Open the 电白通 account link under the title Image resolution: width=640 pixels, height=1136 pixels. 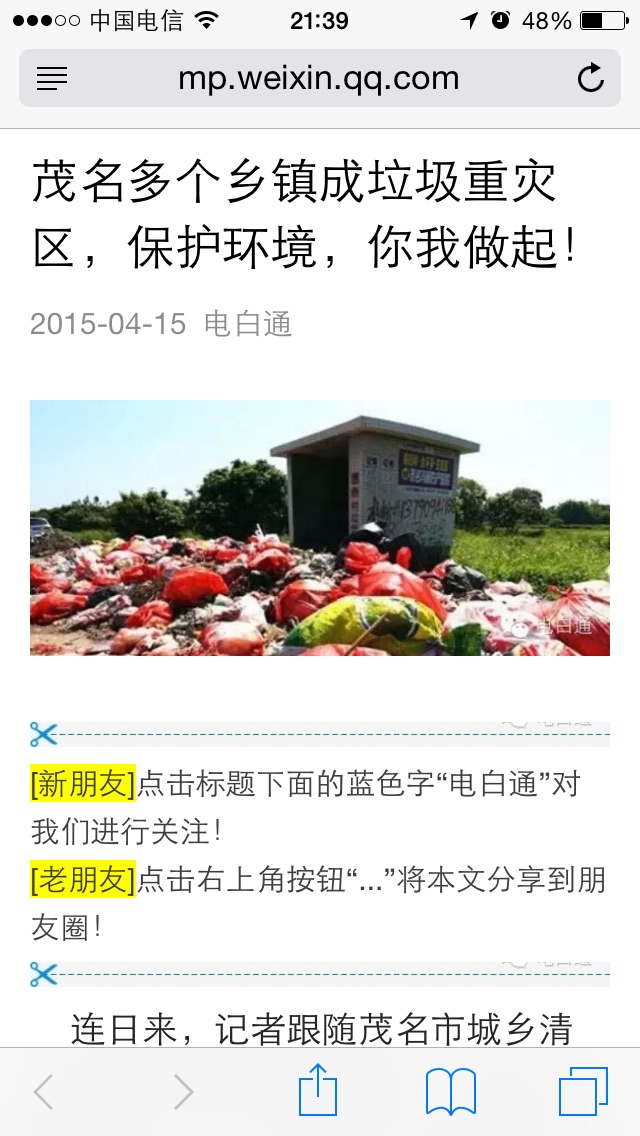pyautogui.click(x=248, y=324)
